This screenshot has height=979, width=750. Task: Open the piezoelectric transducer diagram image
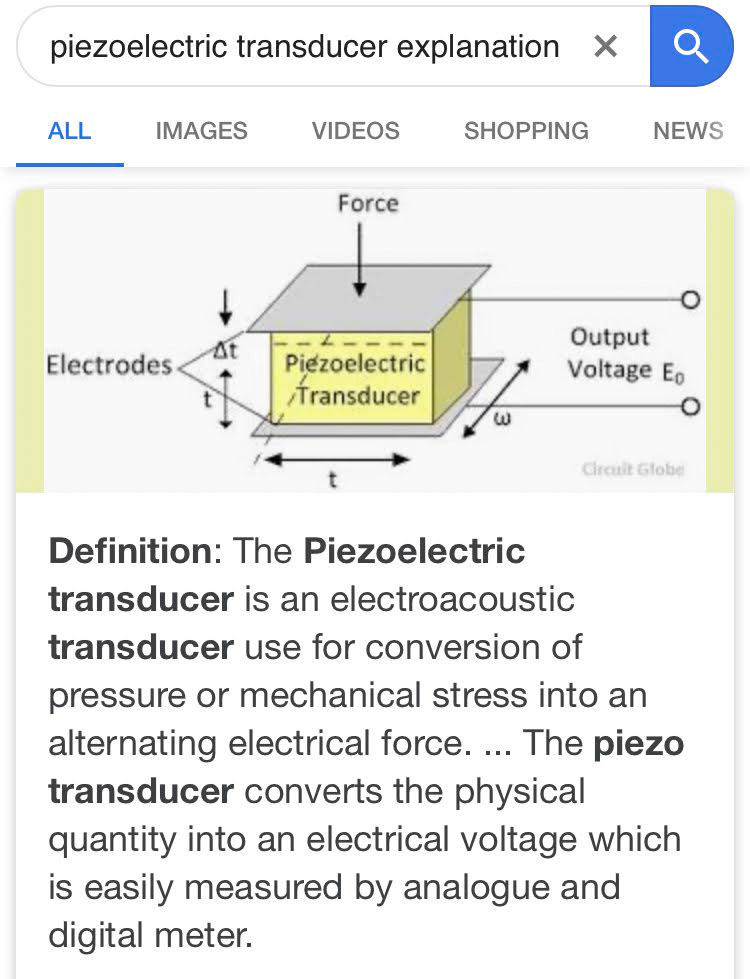click(x=375, y=340)
